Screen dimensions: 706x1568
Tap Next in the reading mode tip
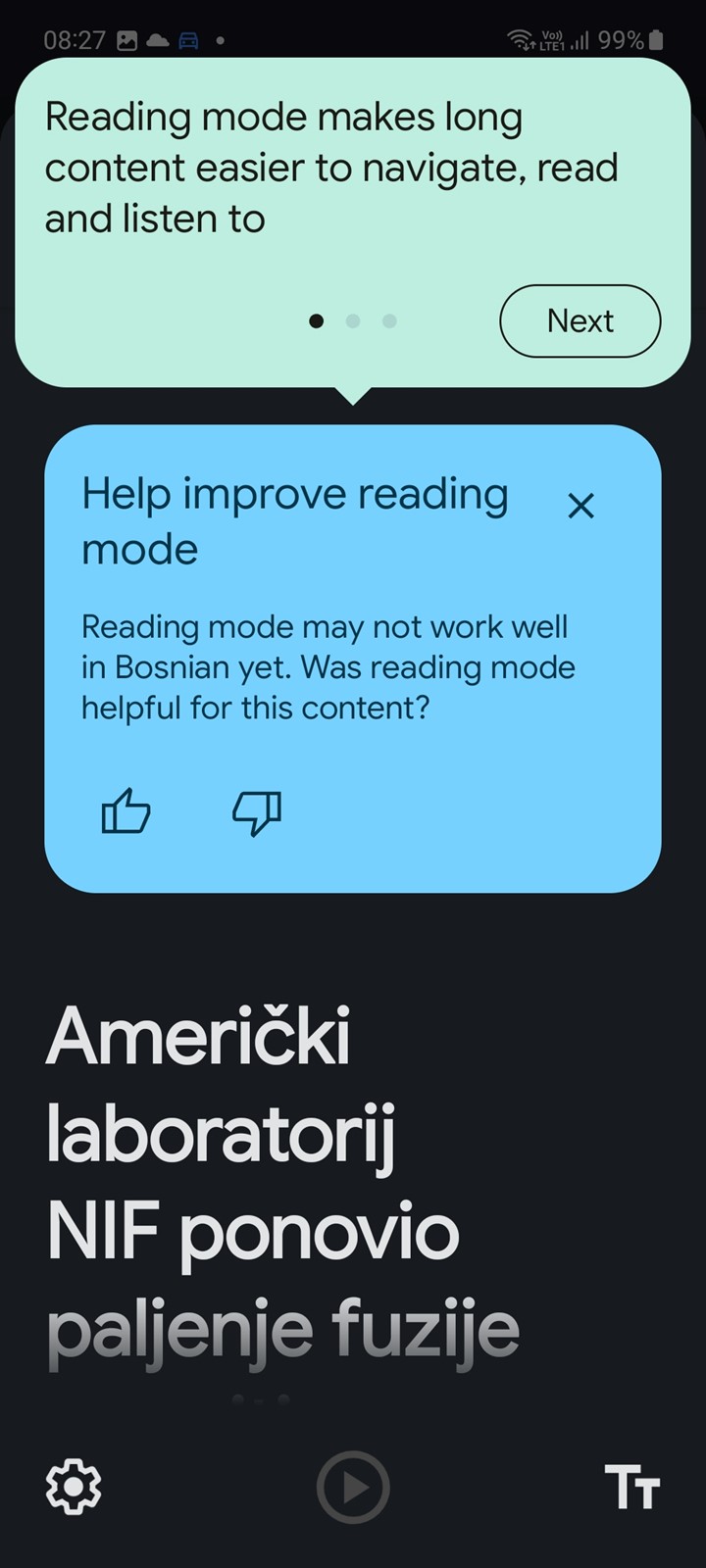click(580, 320)
